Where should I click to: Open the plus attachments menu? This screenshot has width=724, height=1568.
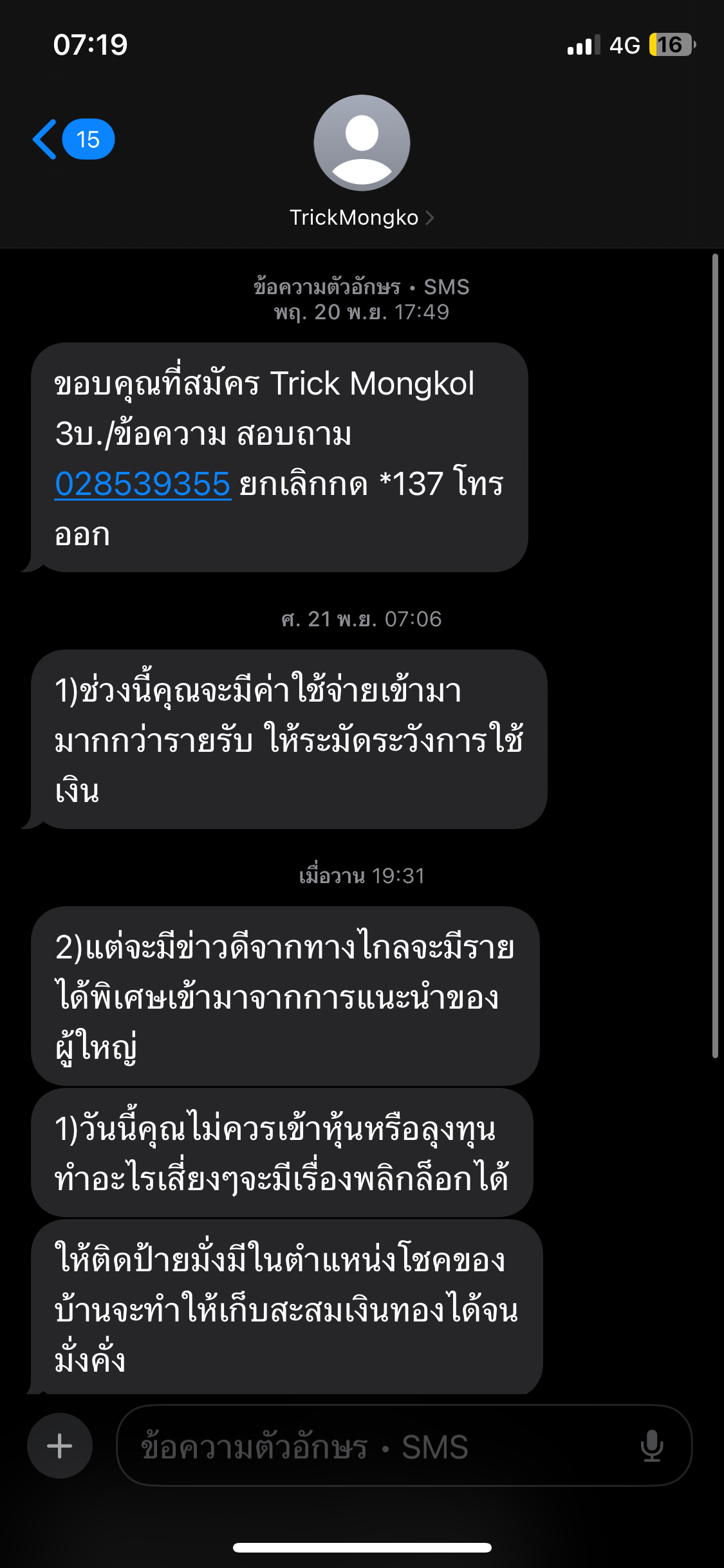tap(60, 1446)
